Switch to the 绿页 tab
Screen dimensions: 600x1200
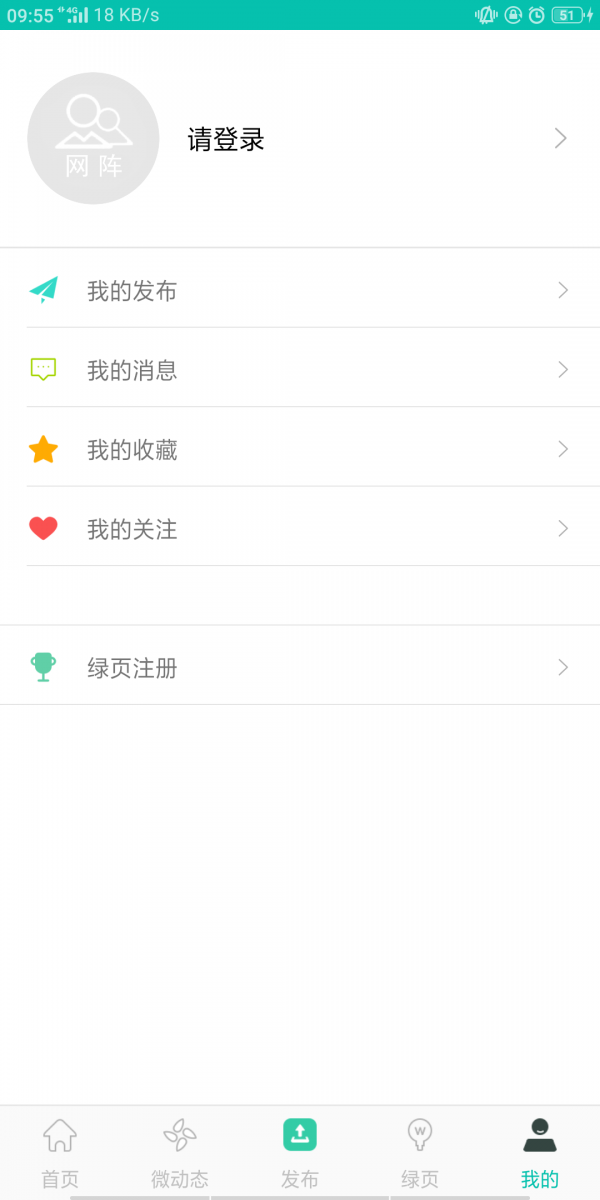(420, 1152)
